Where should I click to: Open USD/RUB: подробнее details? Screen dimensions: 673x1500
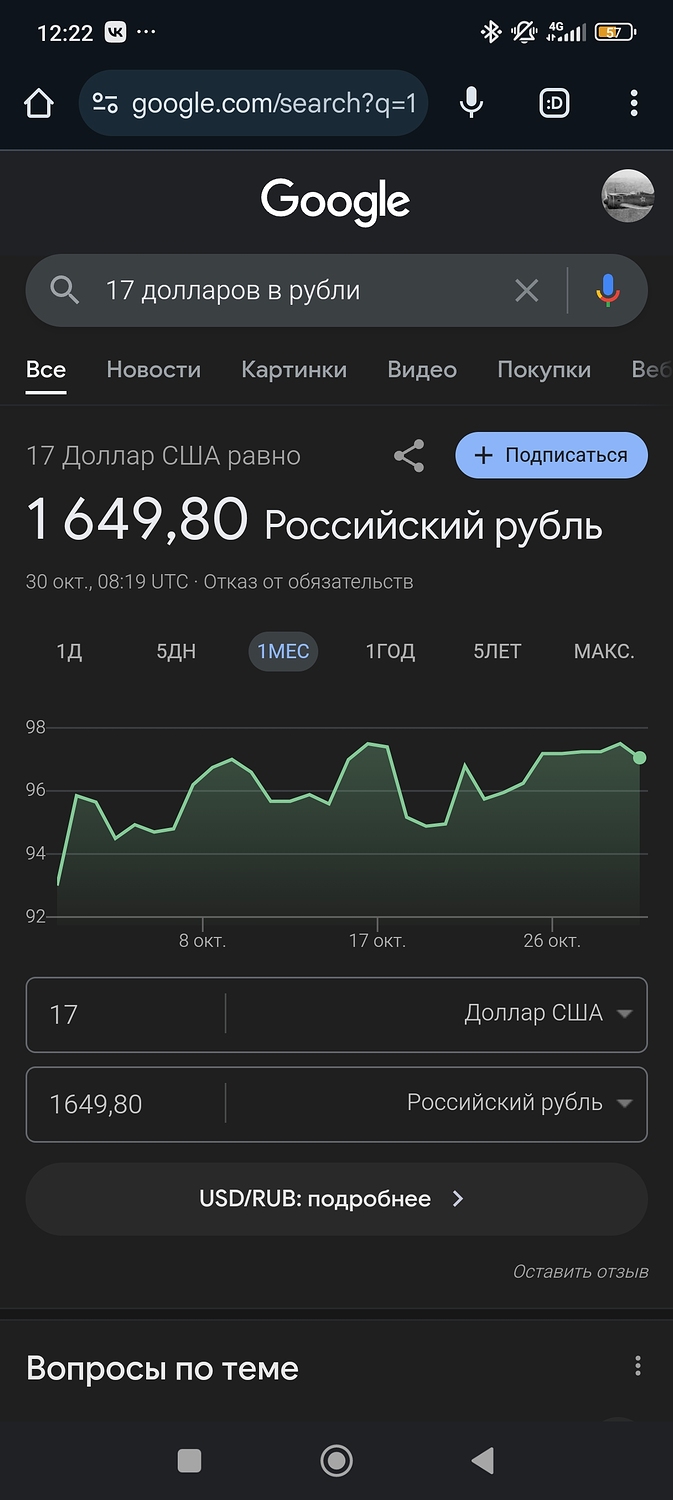(x=336, y=1199)
